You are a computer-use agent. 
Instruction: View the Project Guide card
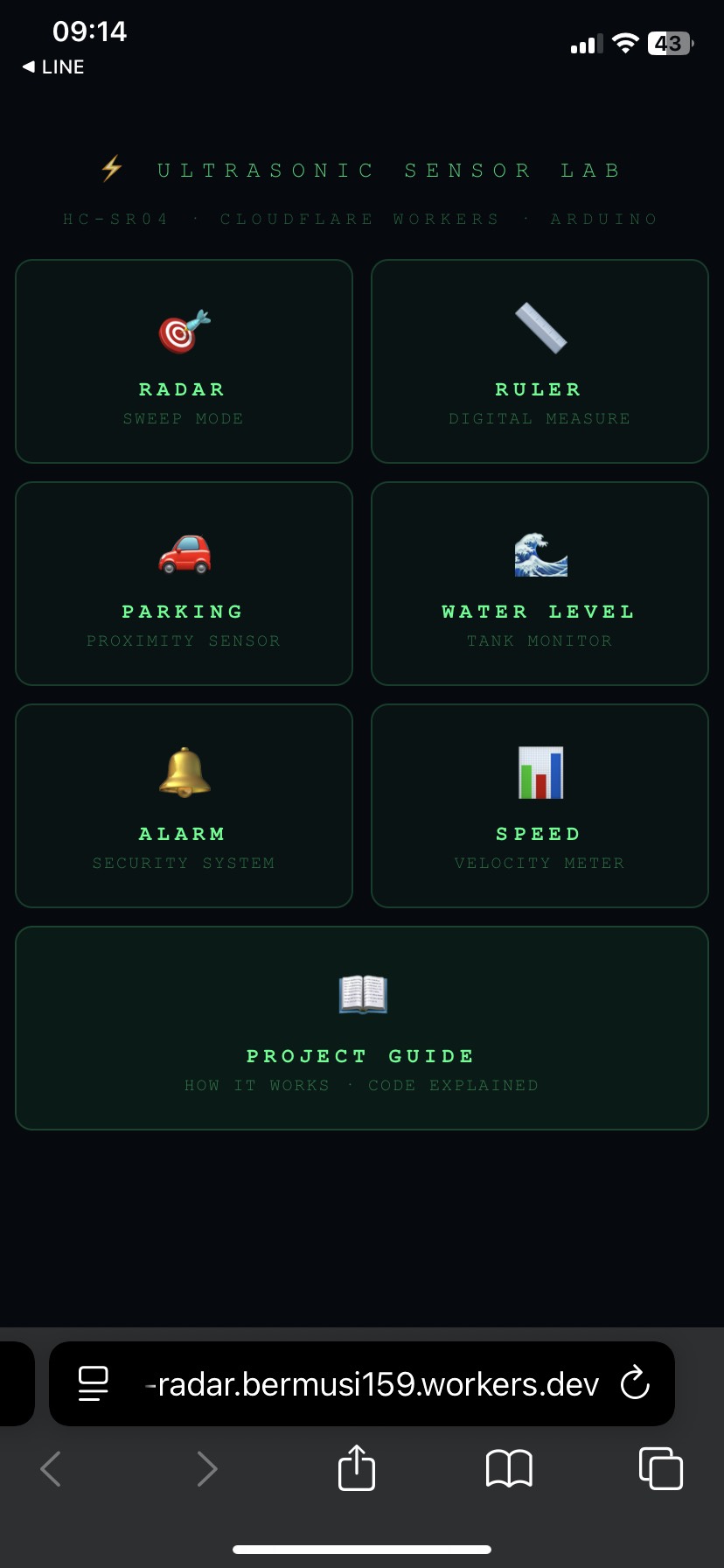(362, 1028)
